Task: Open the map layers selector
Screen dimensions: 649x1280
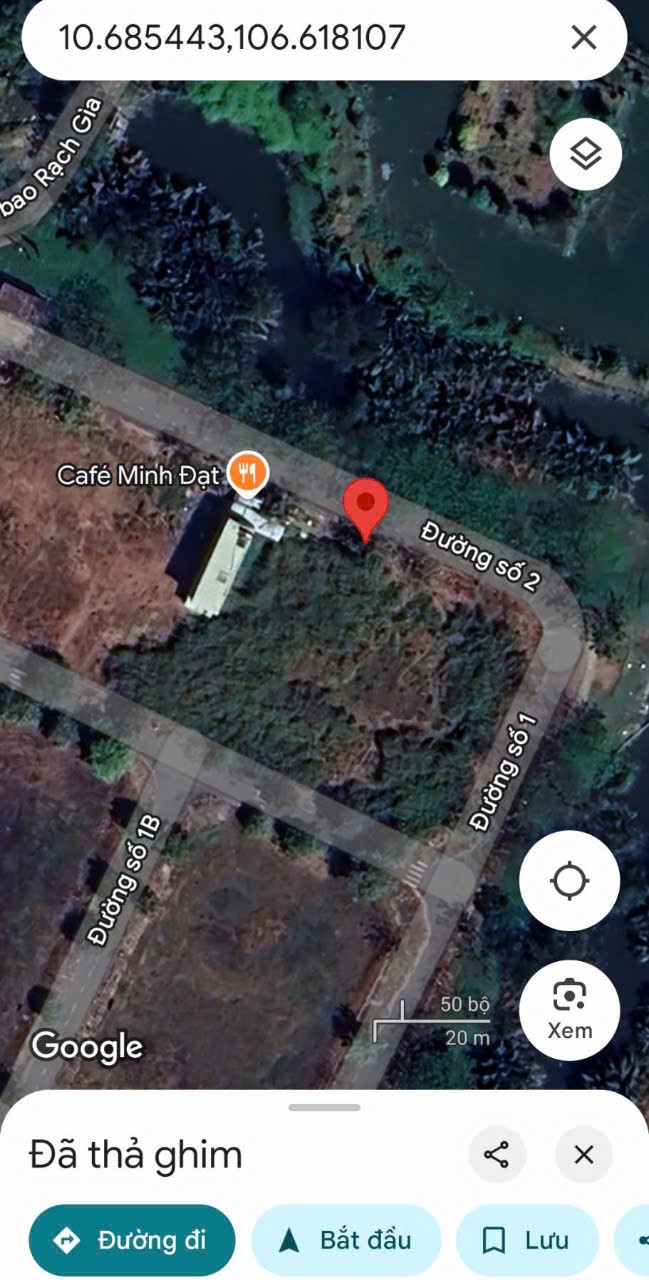Action: click(x=585, y=154)
